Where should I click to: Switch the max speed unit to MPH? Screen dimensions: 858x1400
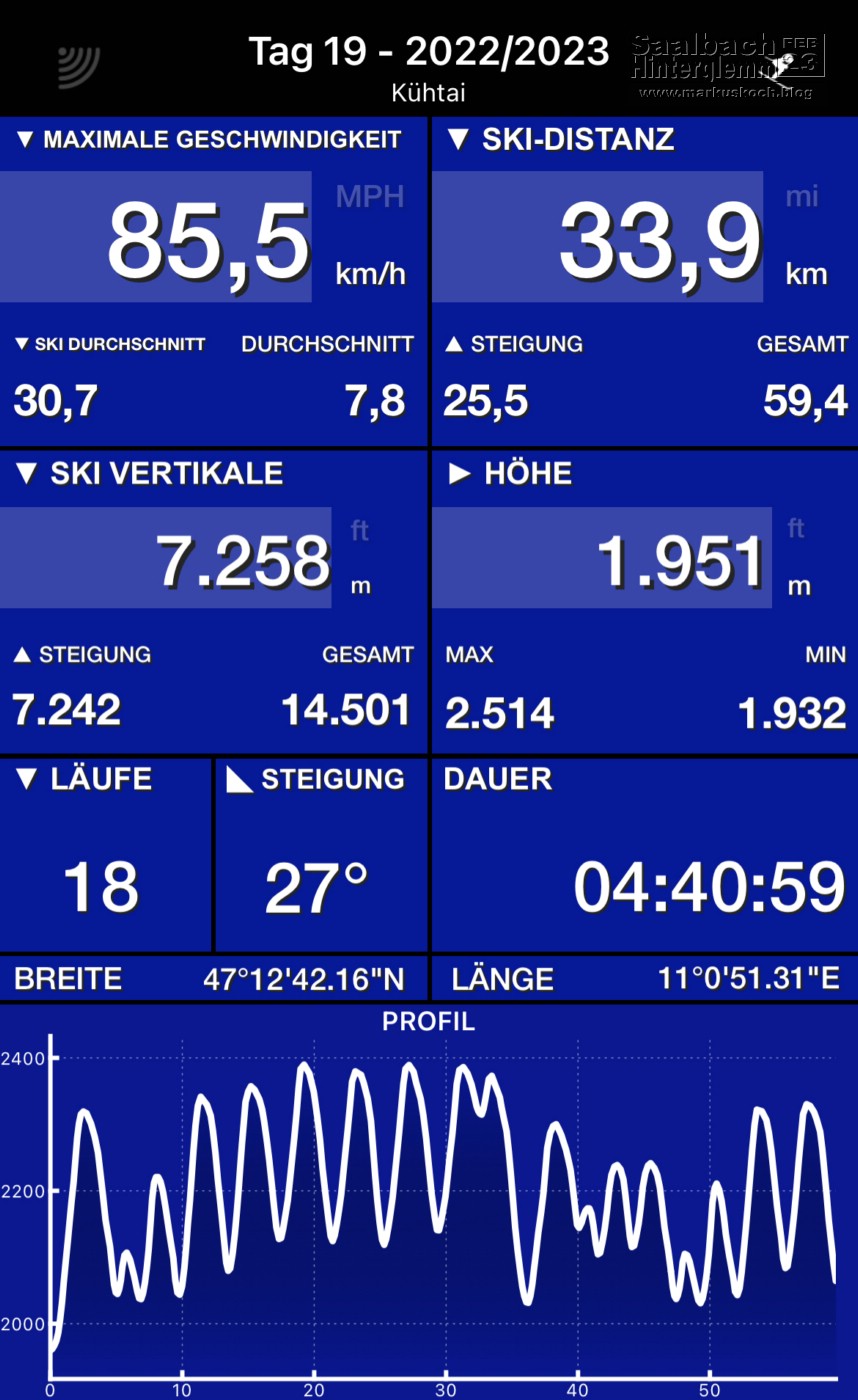369,197
